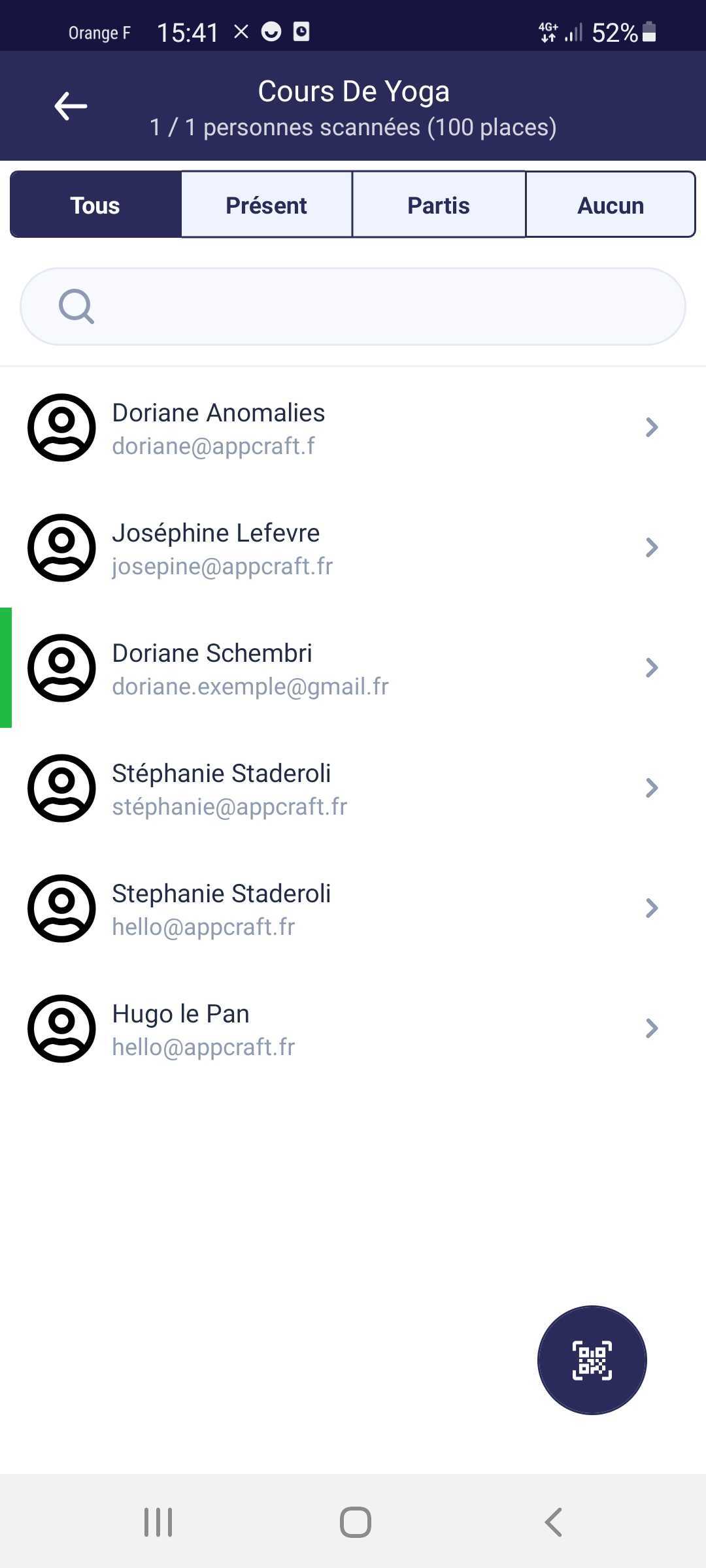Screen dimensions: 706x1568
Task: Go back using the header arrow
Action: (71, 106)
